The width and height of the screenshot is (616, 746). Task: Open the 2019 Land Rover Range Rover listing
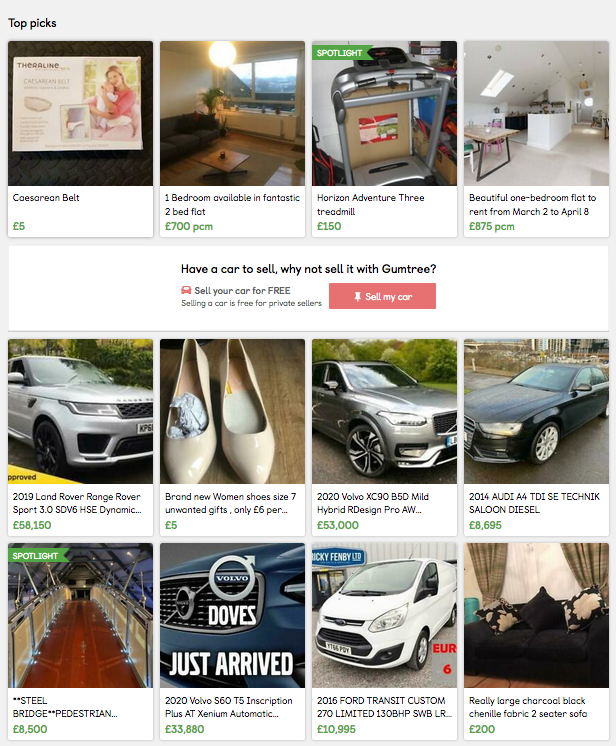pyautogui.click(x=80, y=412)
